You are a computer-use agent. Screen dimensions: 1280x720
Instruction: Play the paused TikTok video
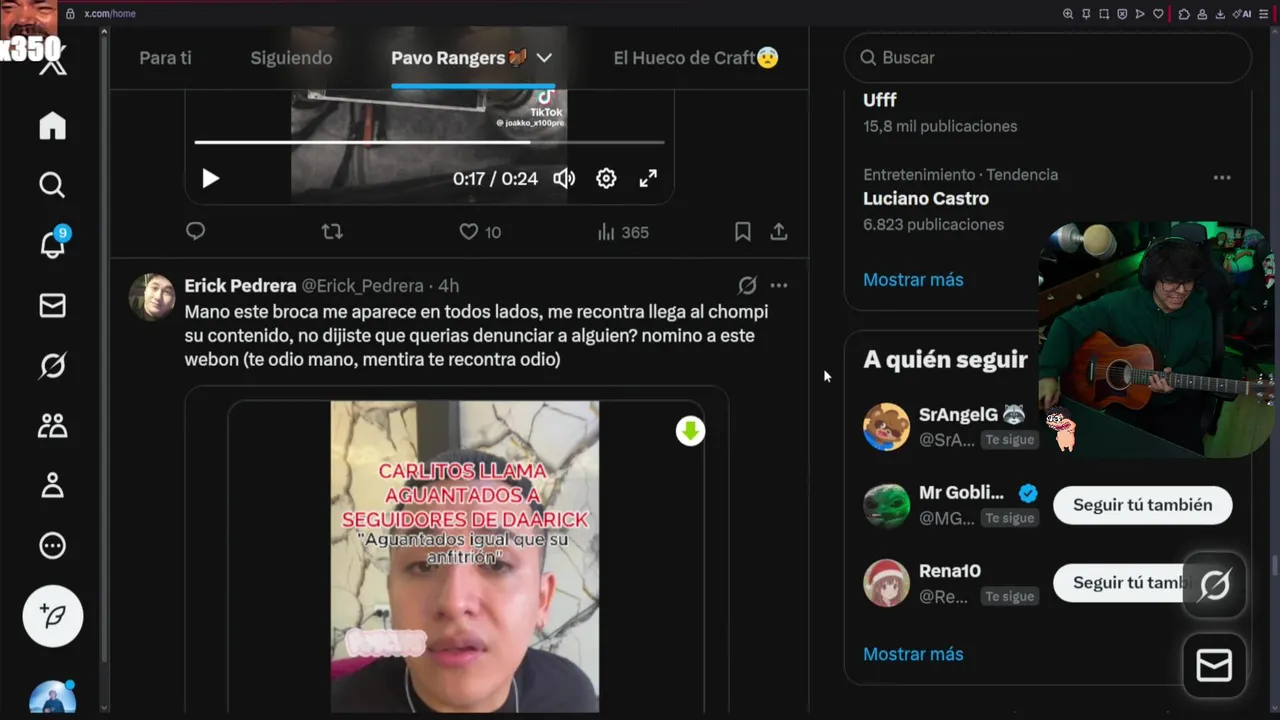210,179
